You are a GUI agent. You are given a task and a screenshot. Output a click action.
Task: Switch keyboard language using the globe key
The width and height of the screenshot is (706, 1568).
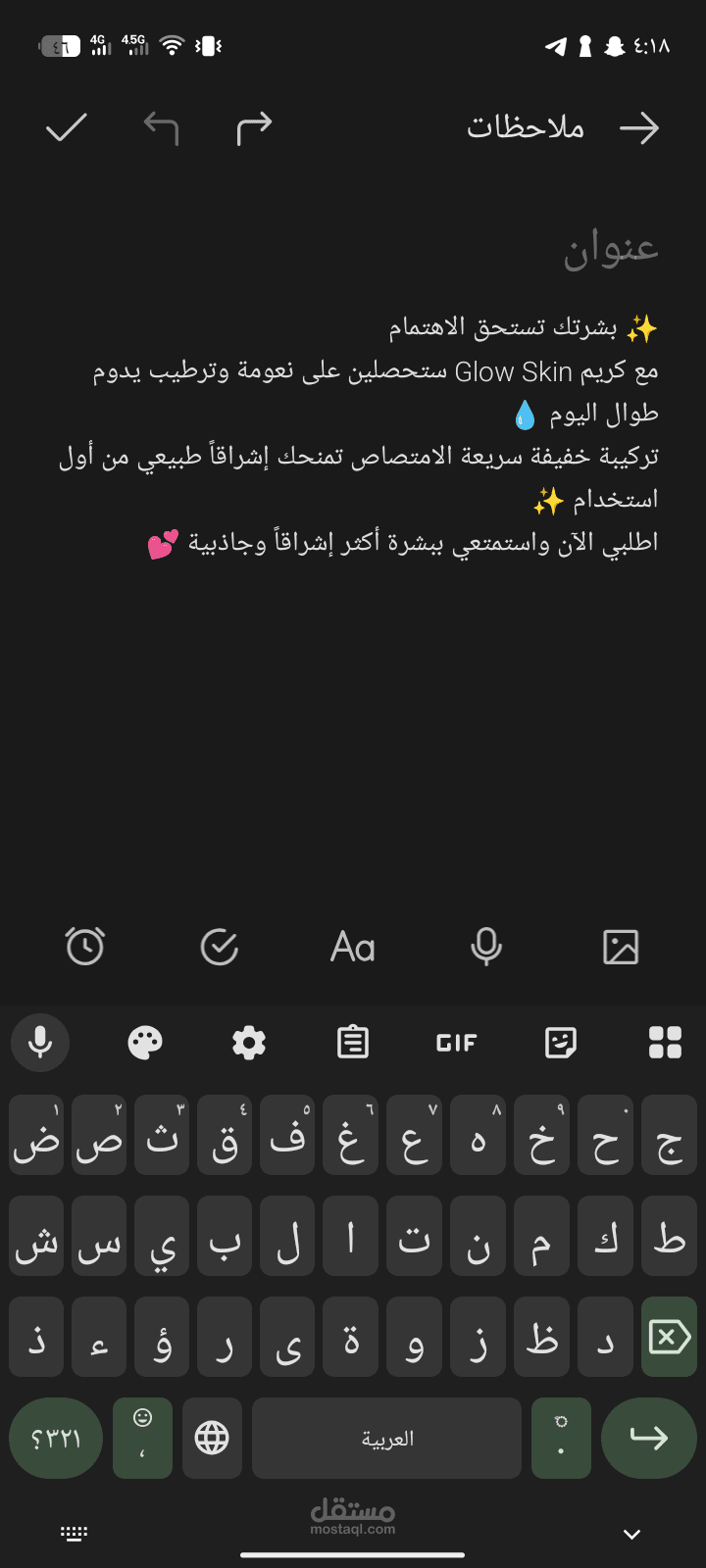212,1438
